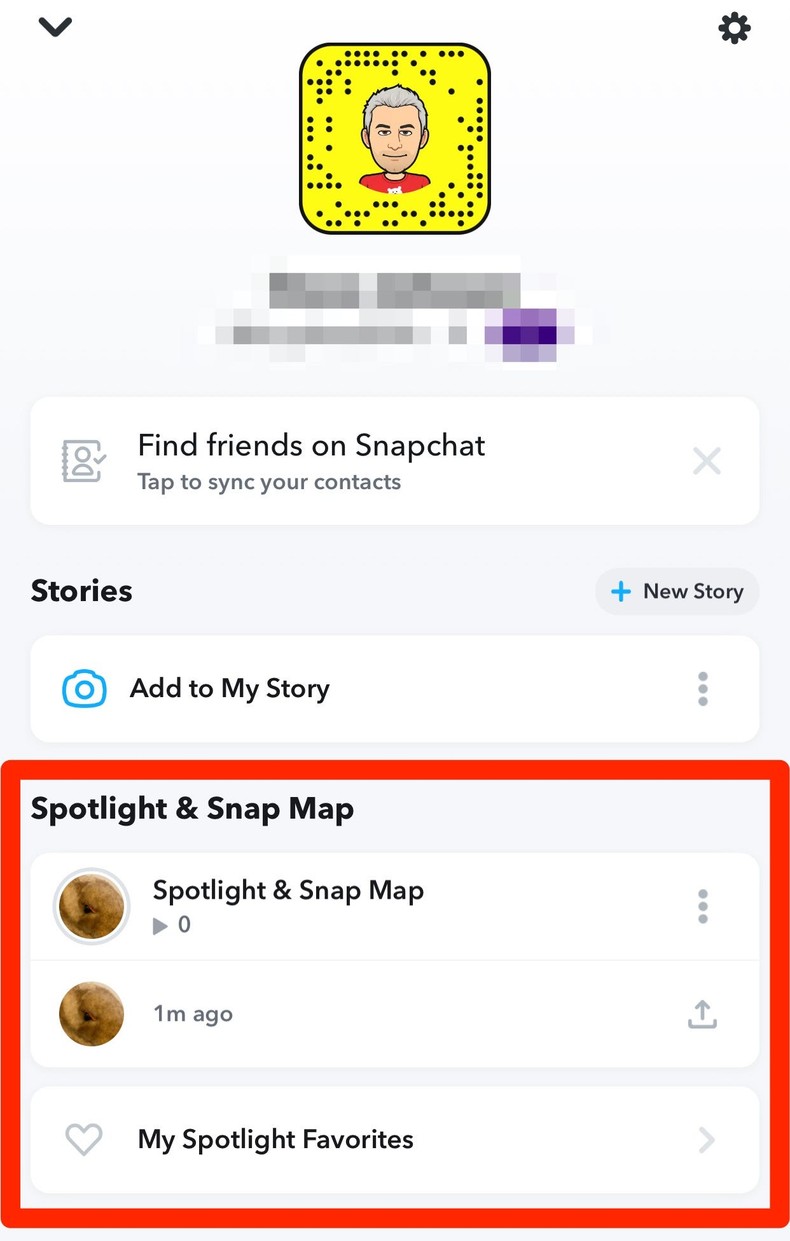This screenshot has width=790, height=1241.
Task: Collapse the profile with the top-left chevron
Action: [54, 27]
